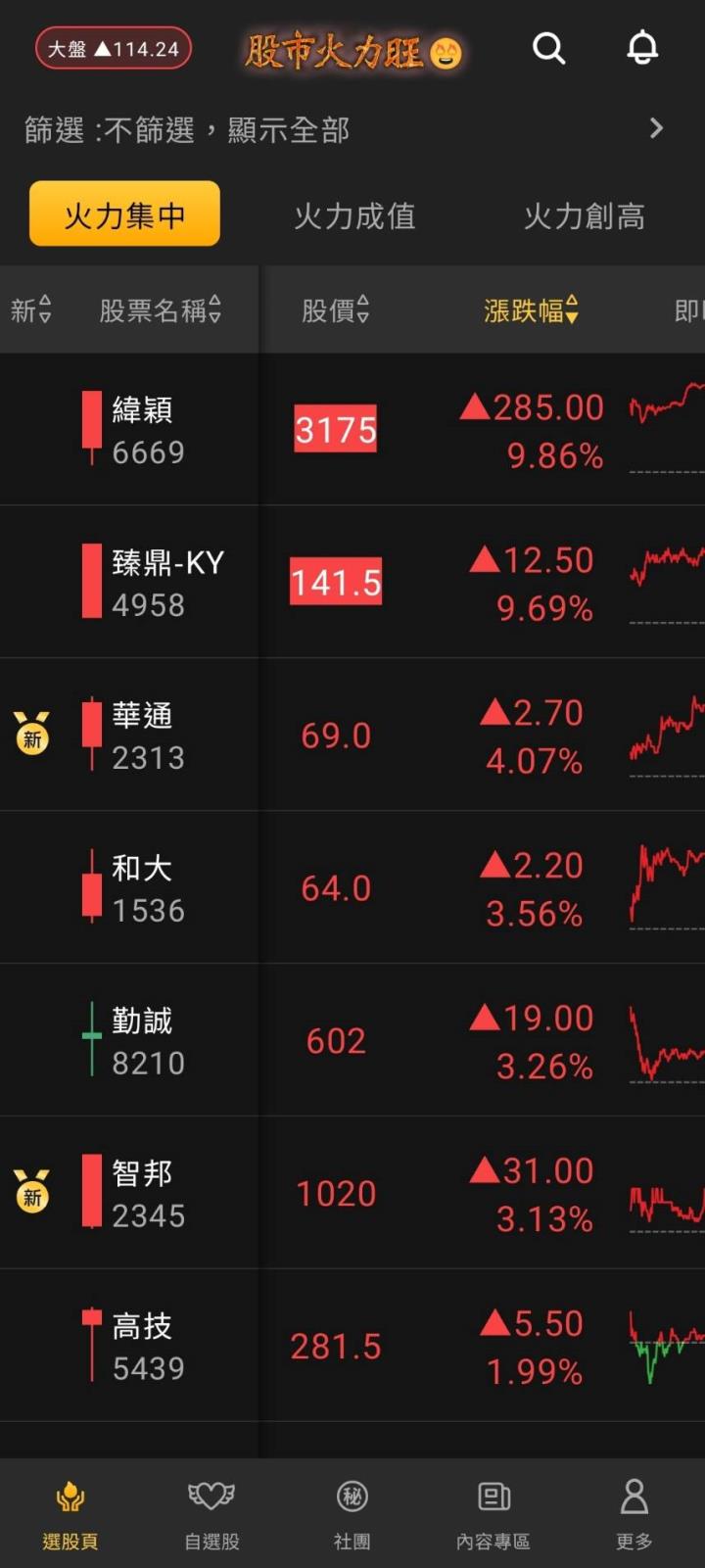Image resolution: width=705 pixels, height=1568 pixels.
Task: Switch to the 火力創高 tab
Action: pos(584,215)
